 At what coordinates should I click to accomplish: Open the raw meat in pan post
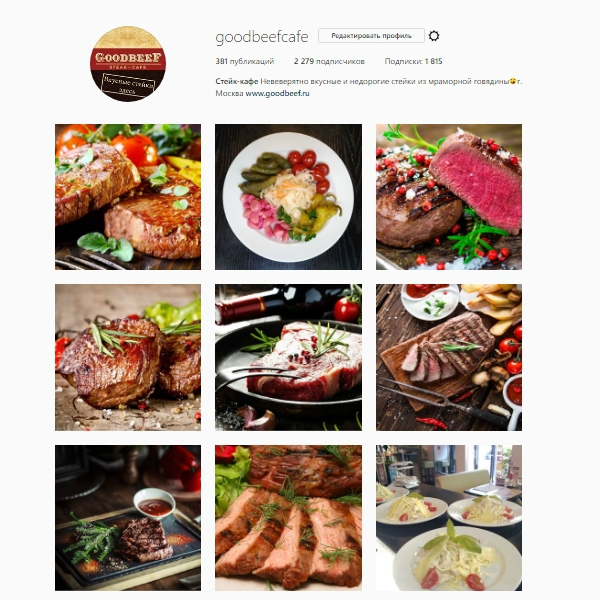point(288,357)
